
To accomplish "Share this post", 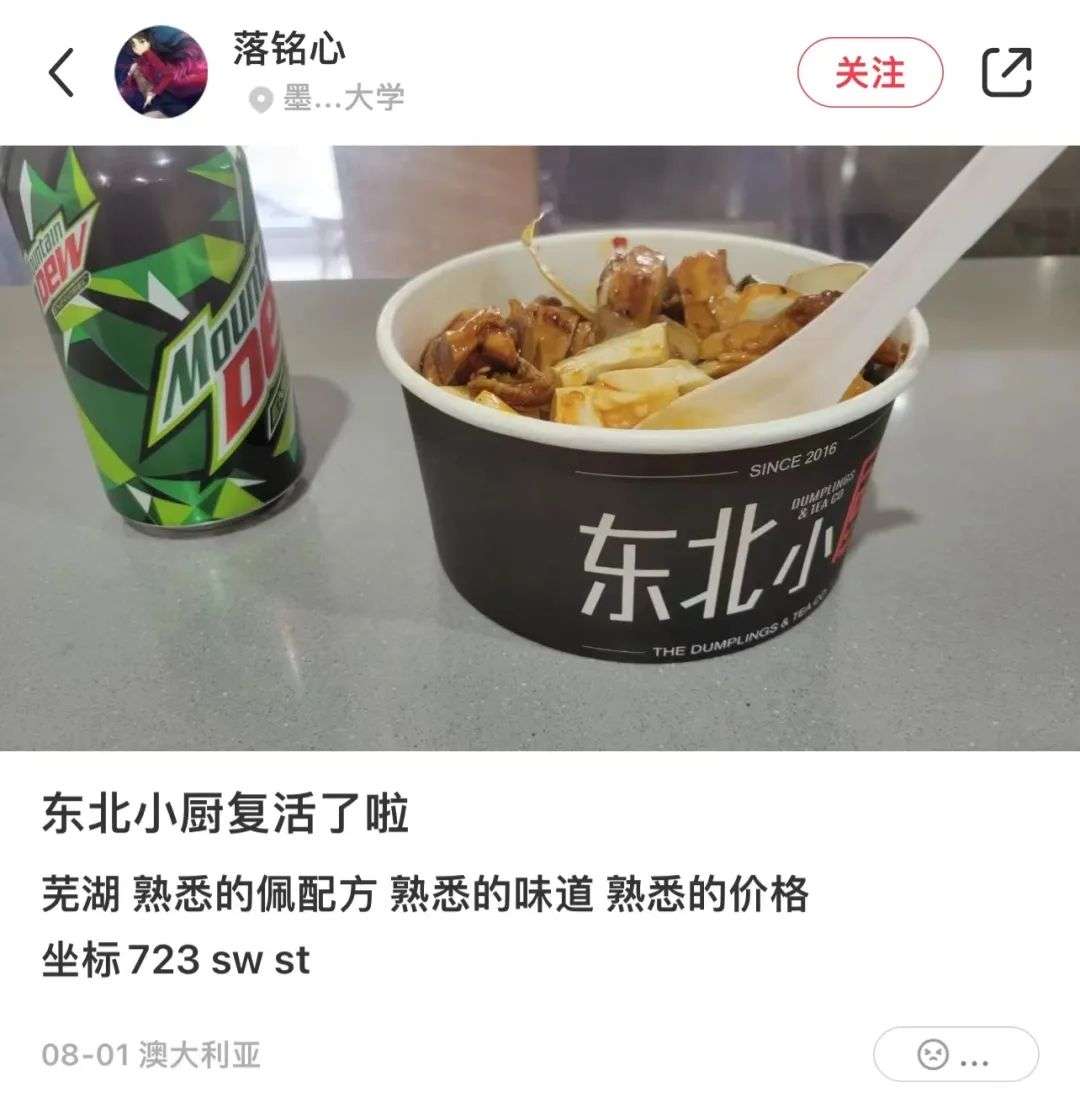I will pyautogui.click(x=1005, y=72).
